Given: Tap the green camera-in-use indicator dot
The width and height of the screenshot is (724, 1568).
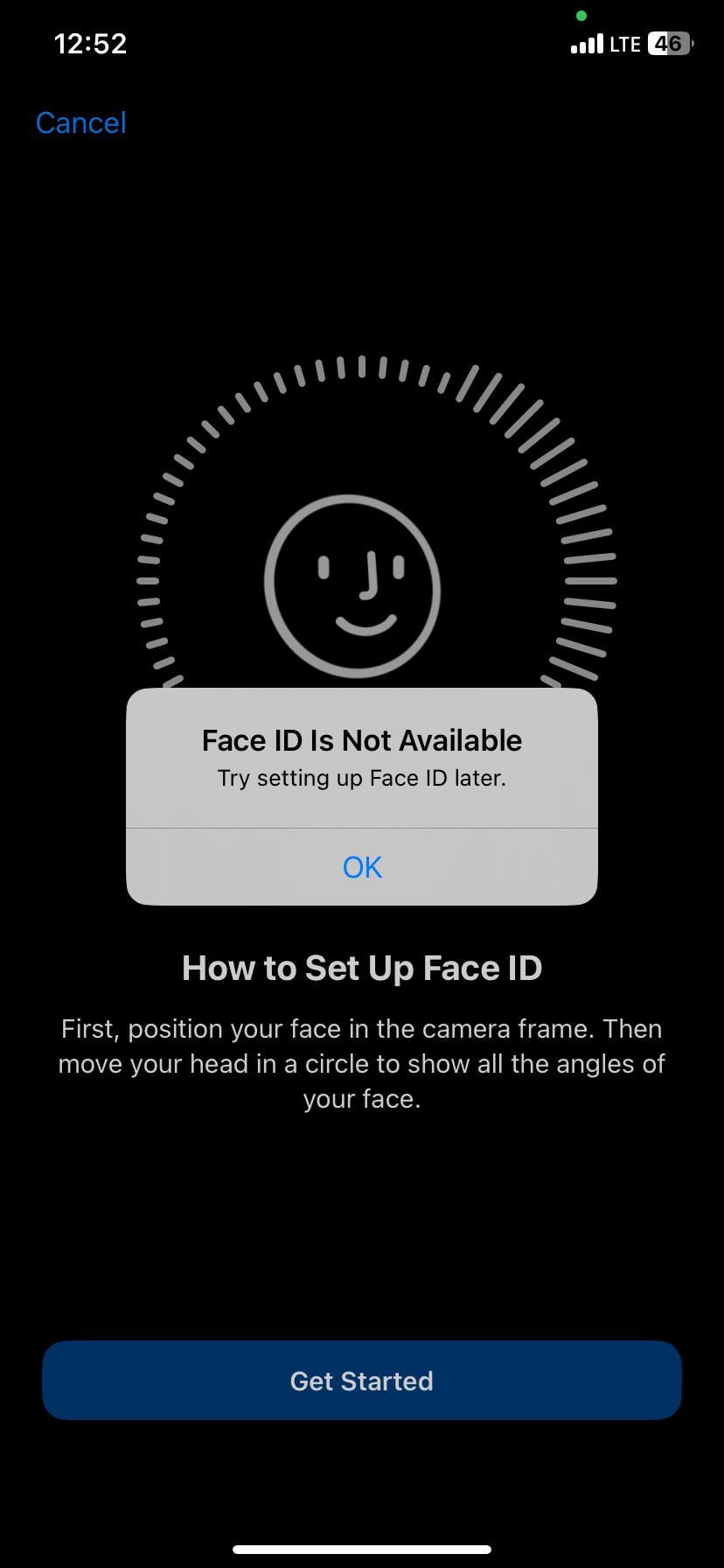Looking at the screenshot, I should (582, 15).
